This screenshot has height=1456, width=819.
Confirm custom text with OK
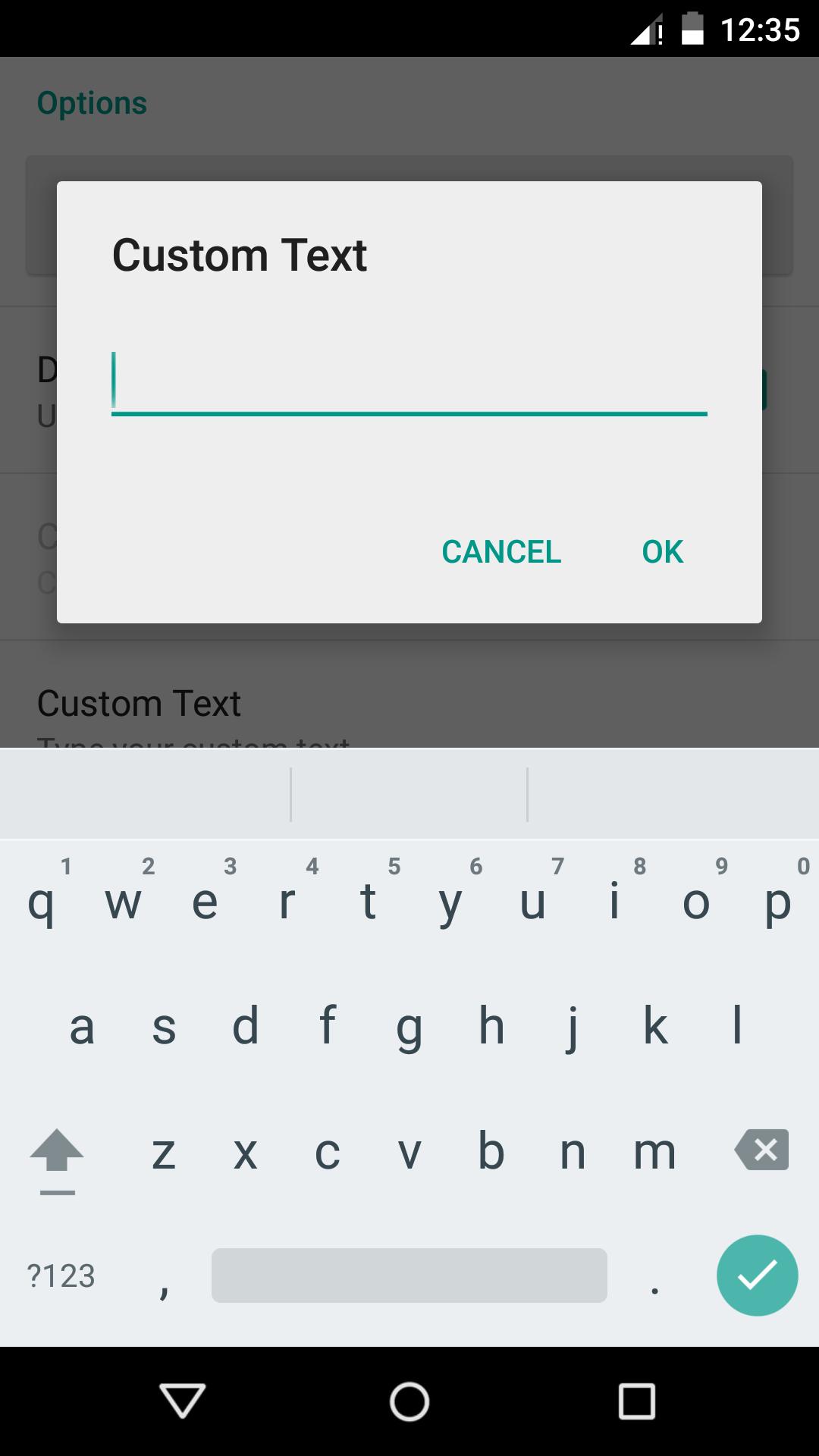tap(662, 551)
